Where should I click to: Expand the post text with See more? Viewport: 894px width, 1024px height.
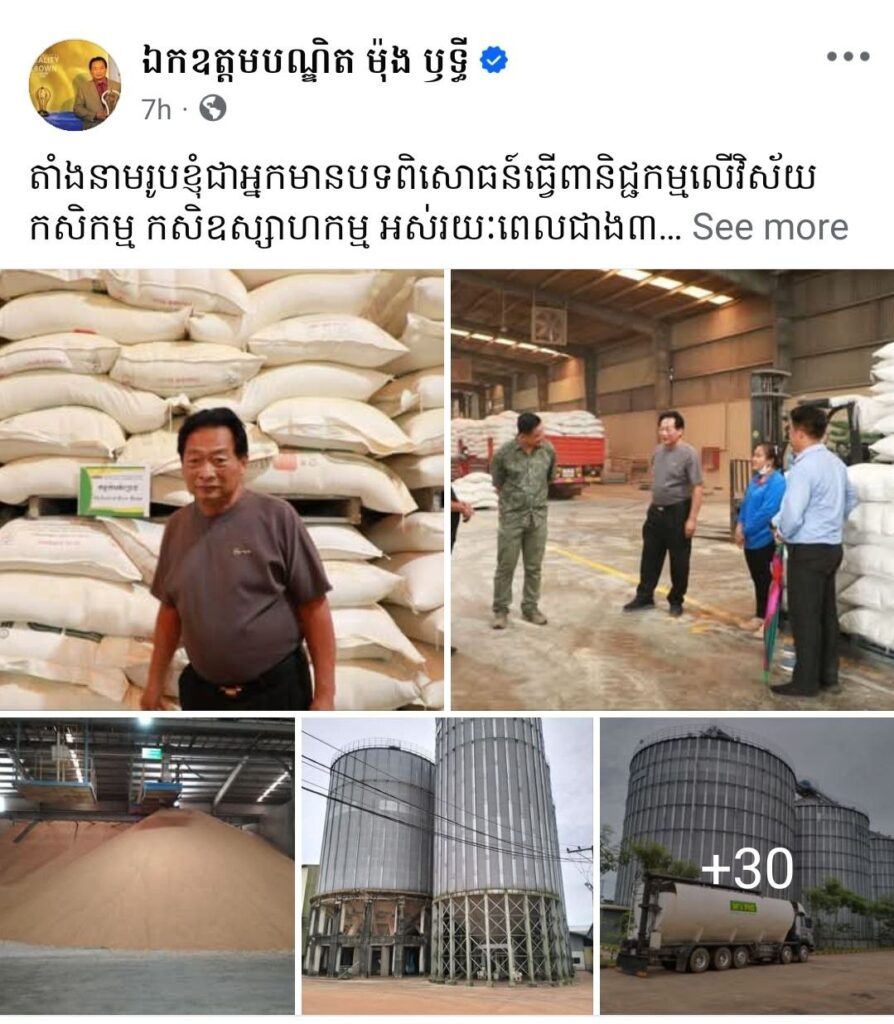tap(769, 226)
